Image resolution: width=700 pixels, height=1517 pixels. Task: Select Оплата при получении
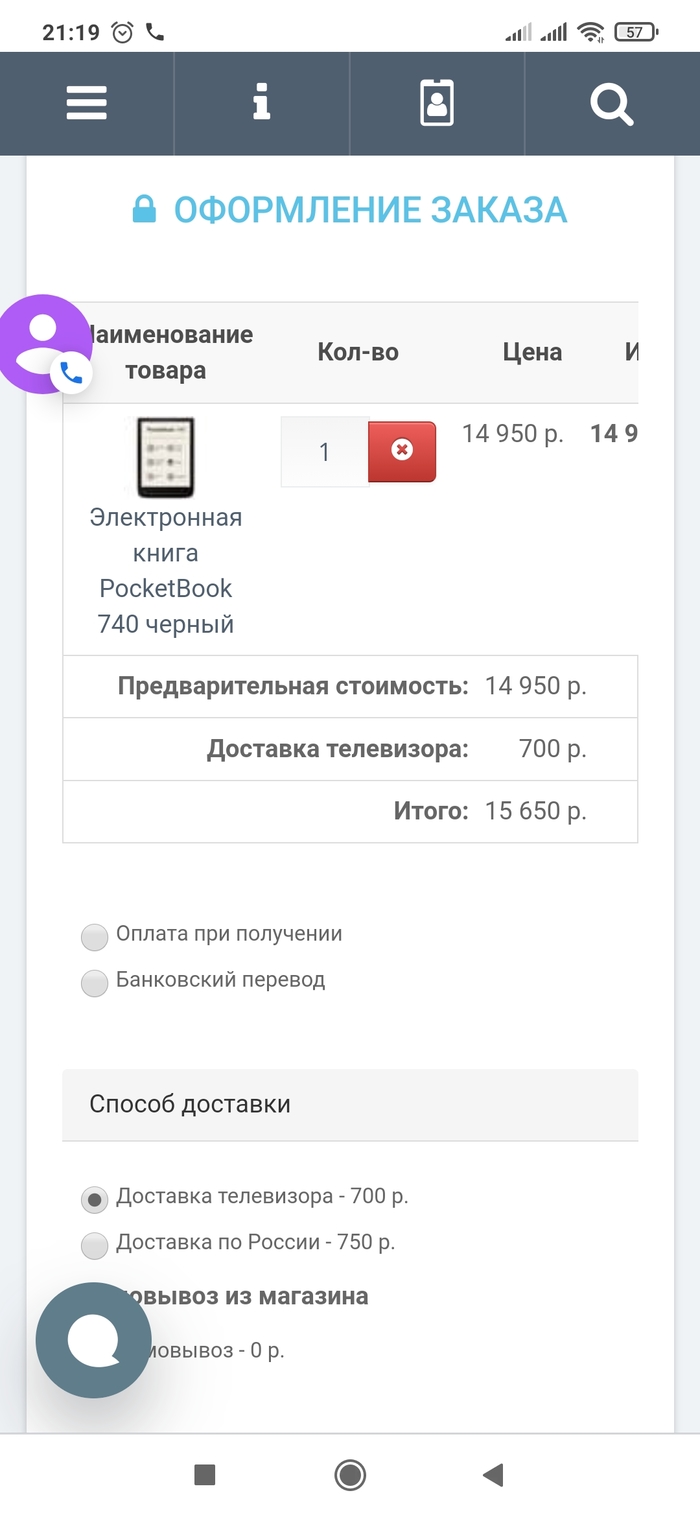[x=95, y=937]
